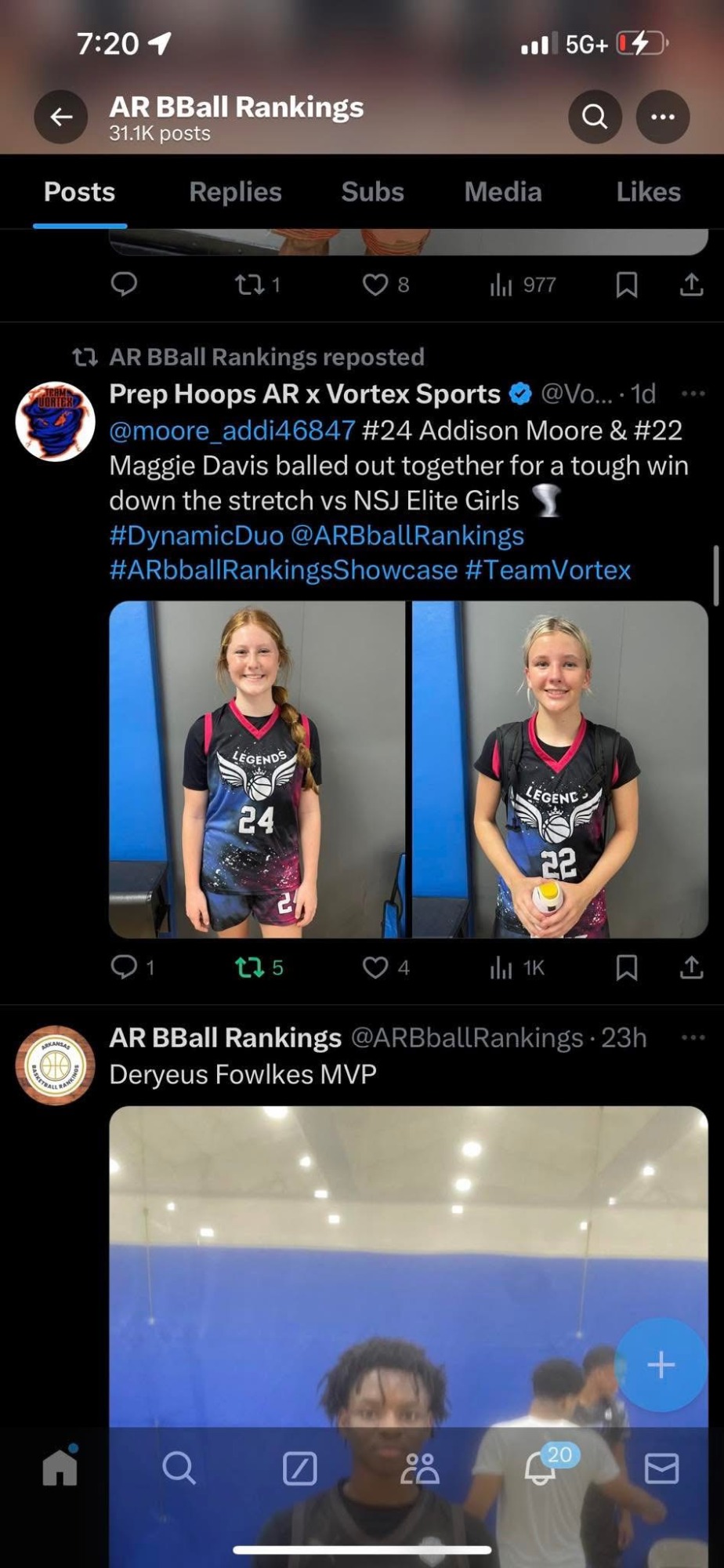This screenshot has width=724, height=1568.
Task: Search within the AR BBall Rankings profile
Action: pyautogui.click(x=595, y=117)
